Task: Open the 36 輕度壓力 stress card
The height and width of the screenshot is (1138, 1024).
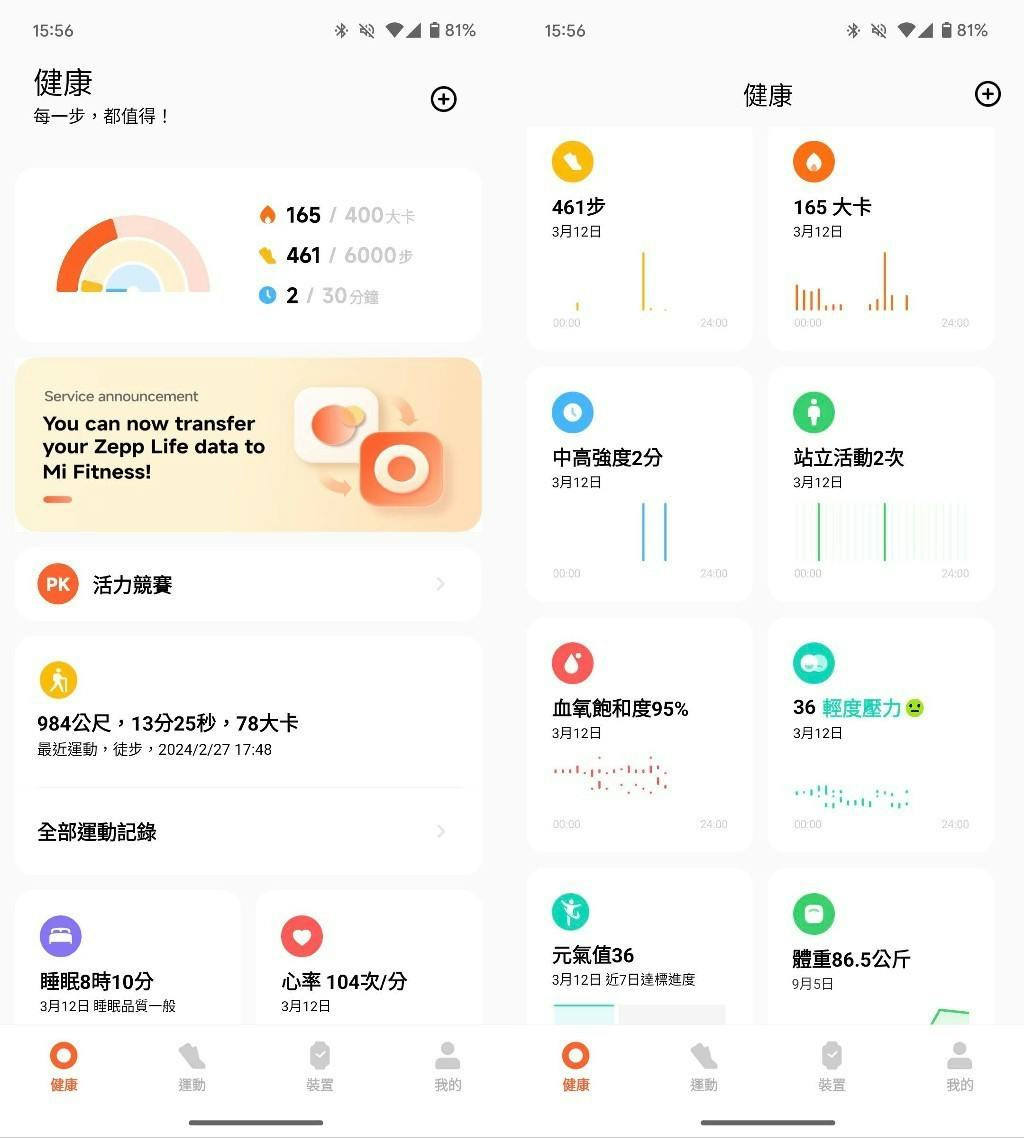Action: pos(881,735)
